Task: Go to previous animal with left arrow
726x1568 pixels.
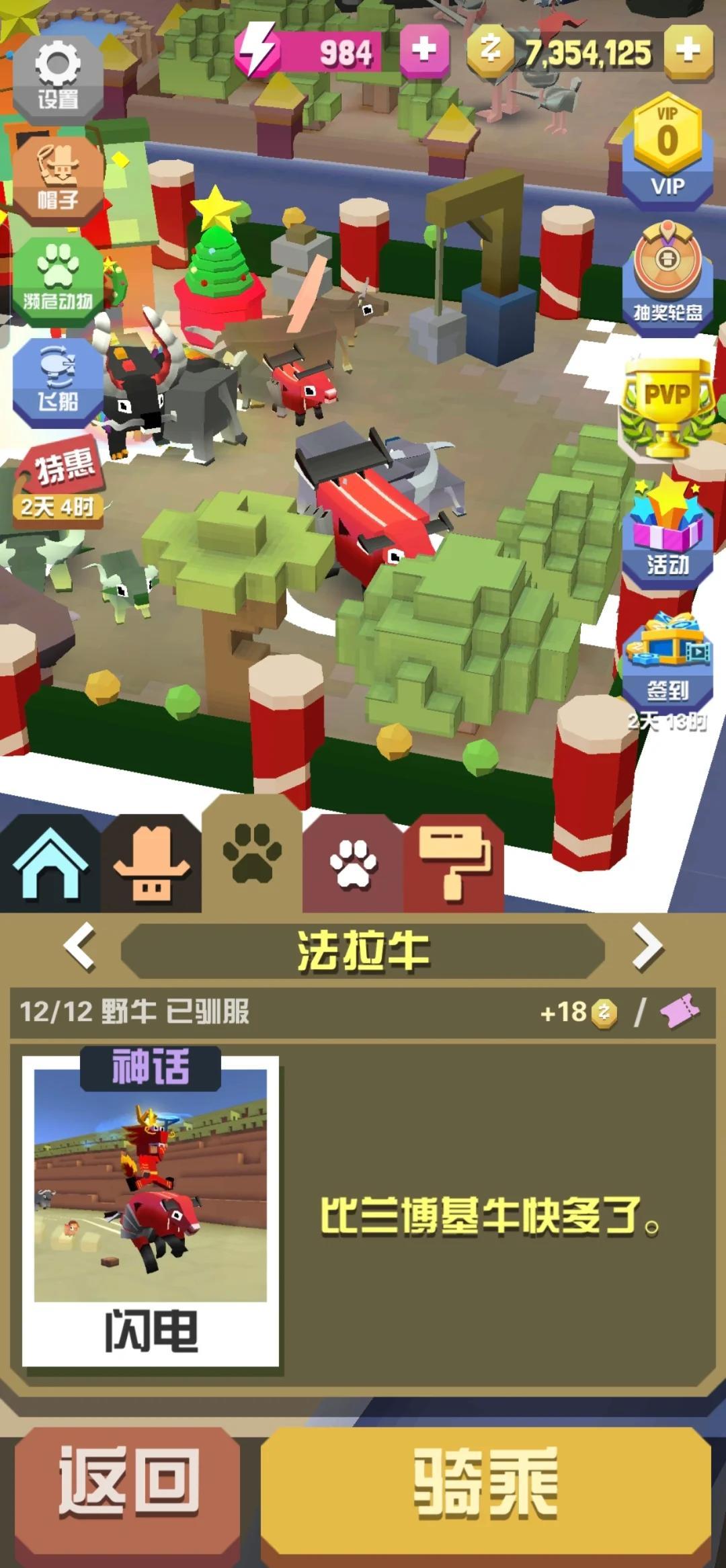Action: 79,948
